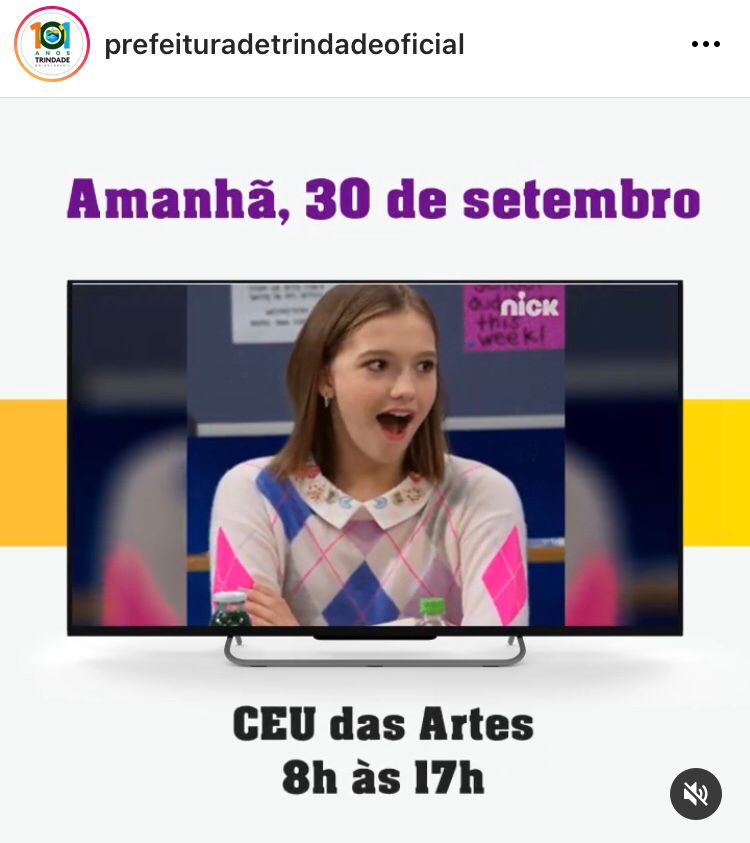Open the post's three-dot options menu
The width and height of the screenshot is (750, 843).
pos(706,44)
